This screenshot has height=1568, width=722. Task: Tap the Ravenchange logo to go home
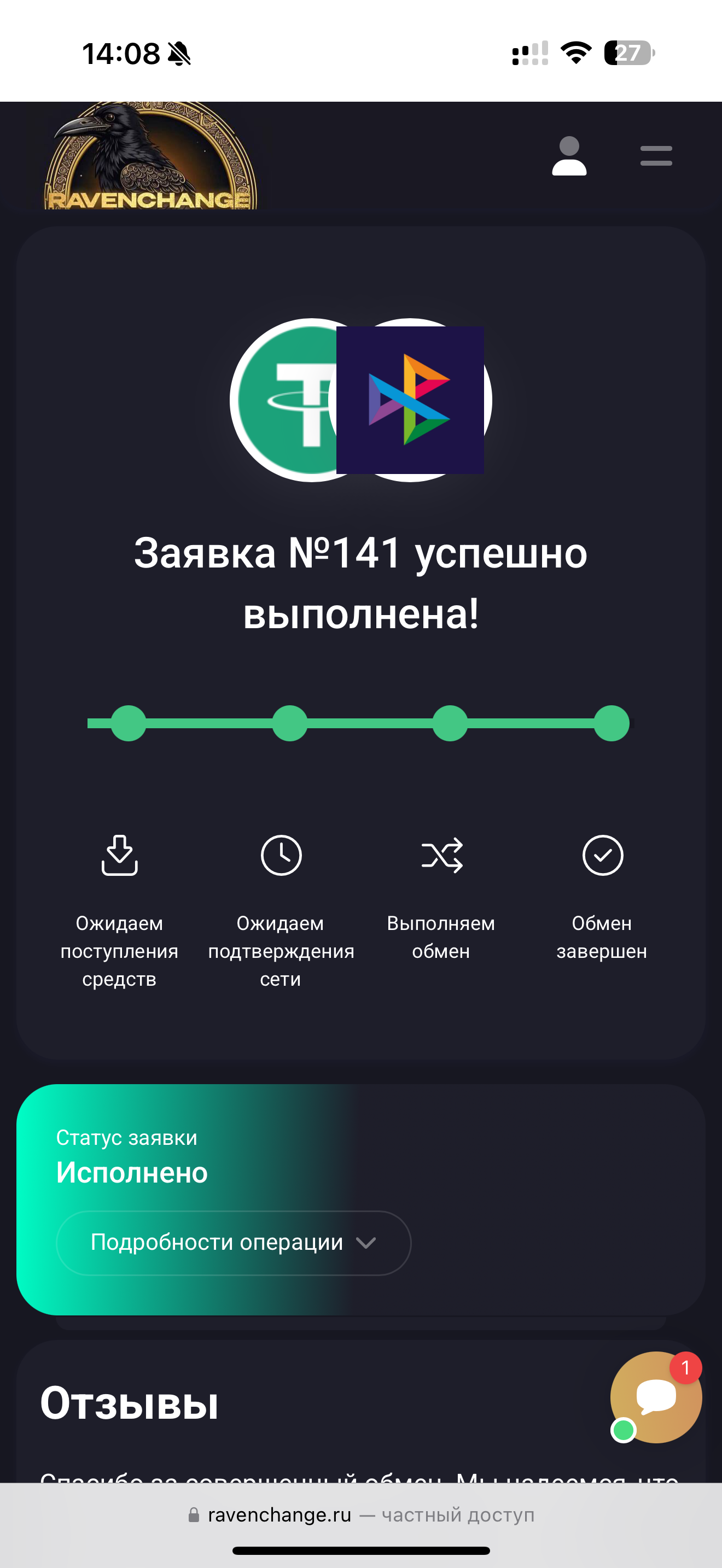point(150,156)
